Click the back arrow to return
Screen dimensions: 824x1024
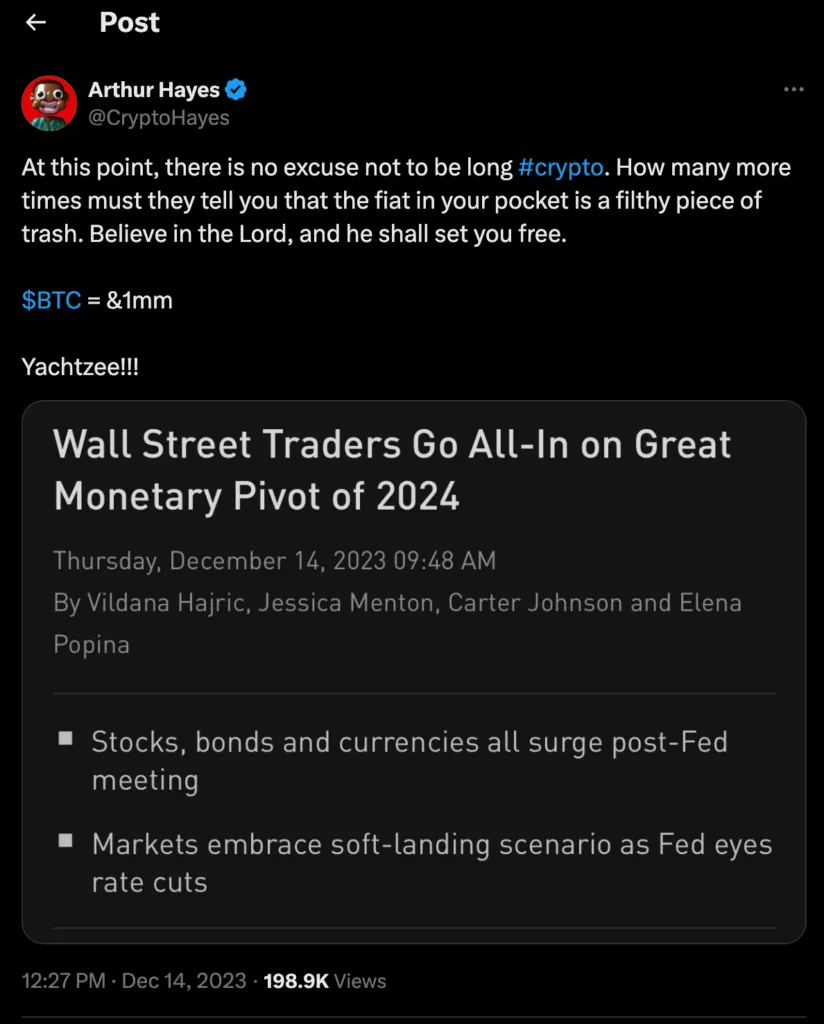coord(36,22)
